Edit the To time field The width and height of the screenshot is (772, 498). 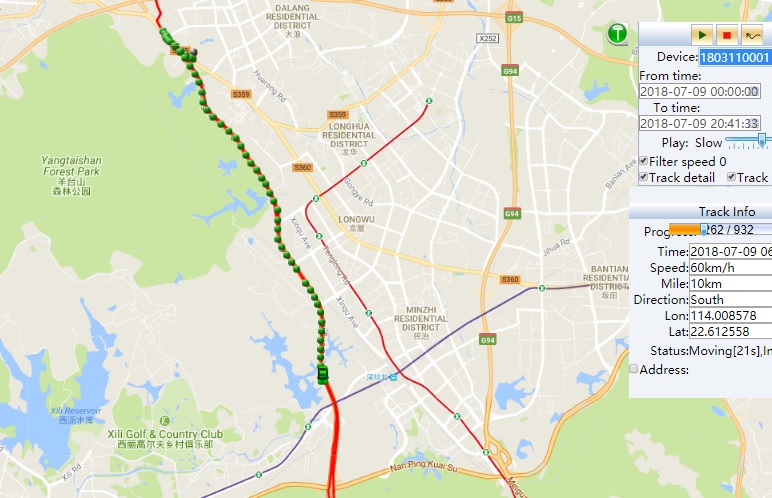tap(700, 123)
